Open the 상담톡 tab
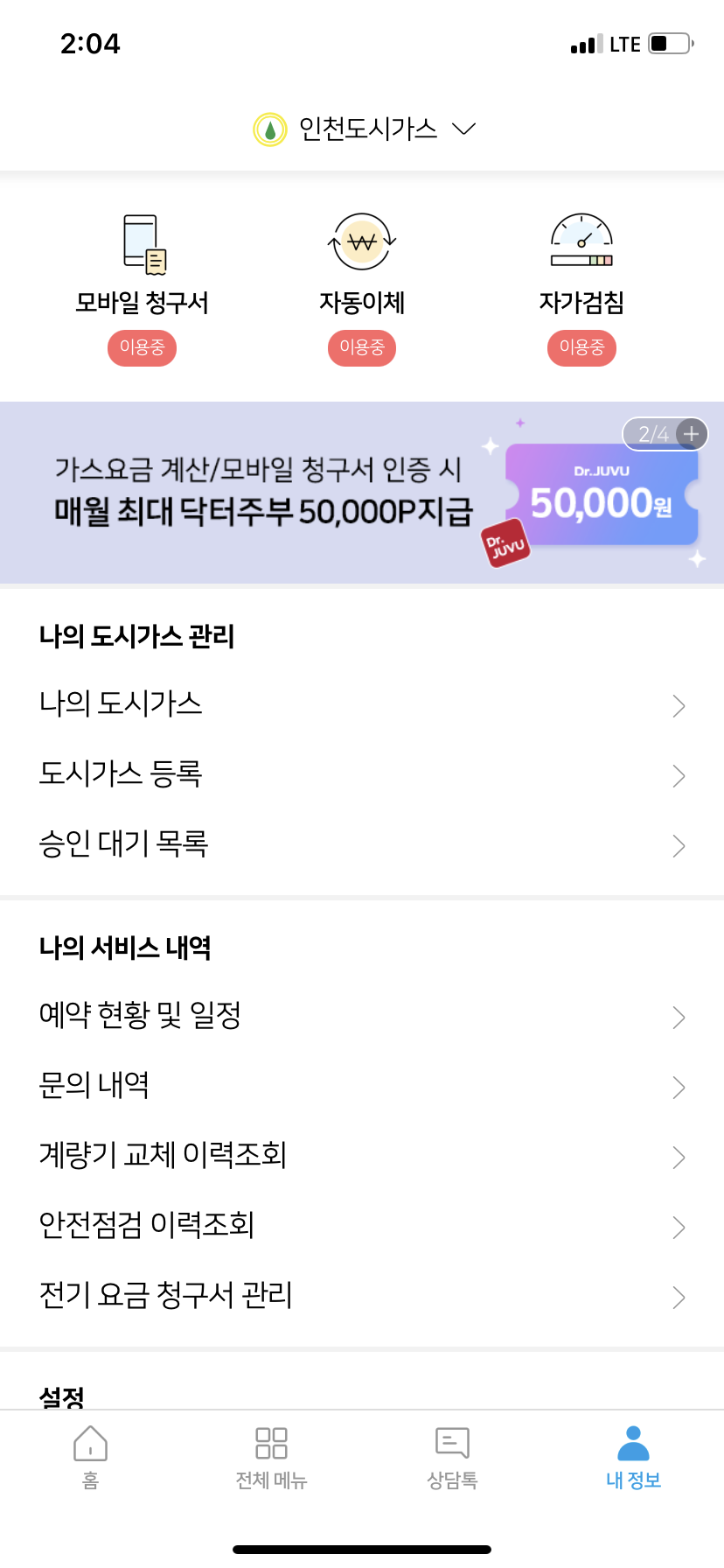 [452, 1457]
